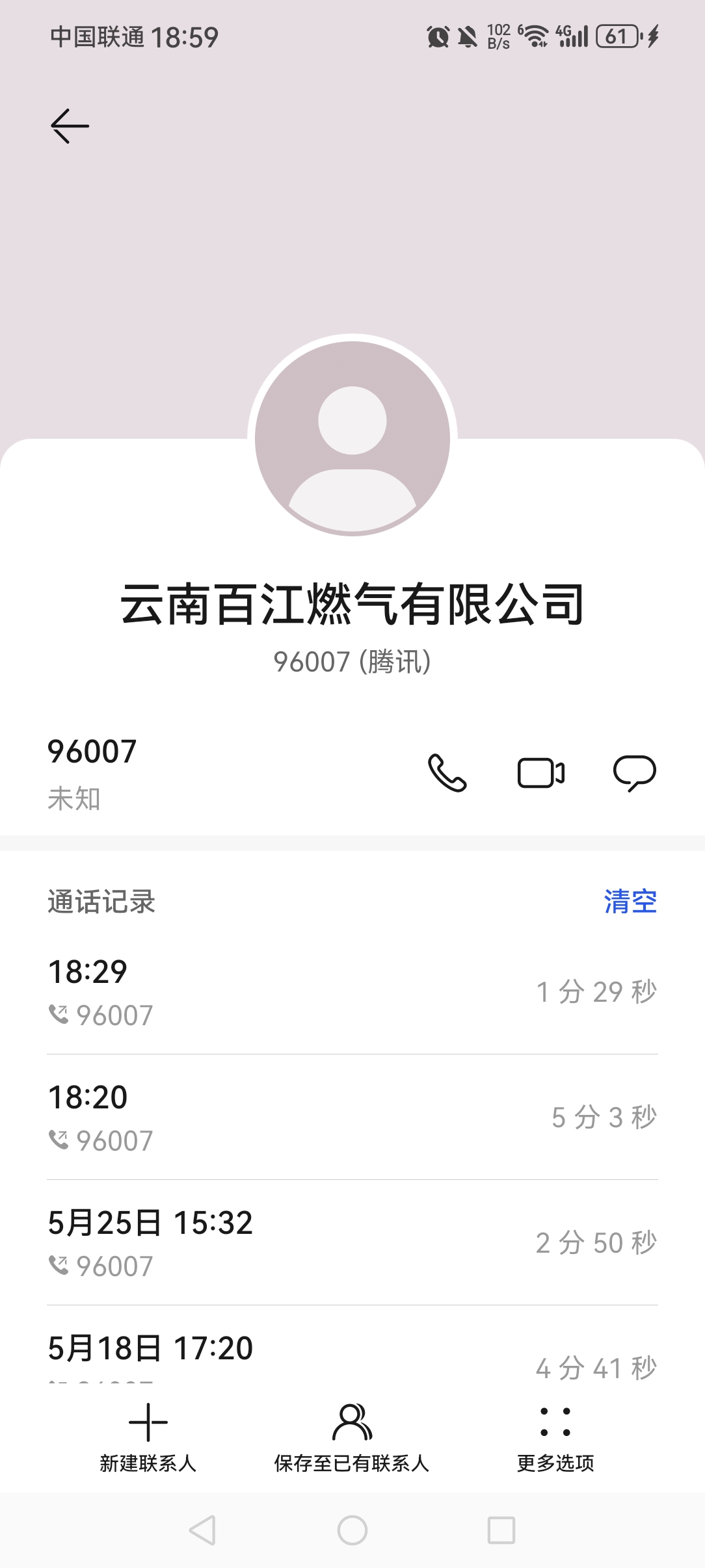
Task: Tap the contact avatar picture
Action: coord(352,436)
